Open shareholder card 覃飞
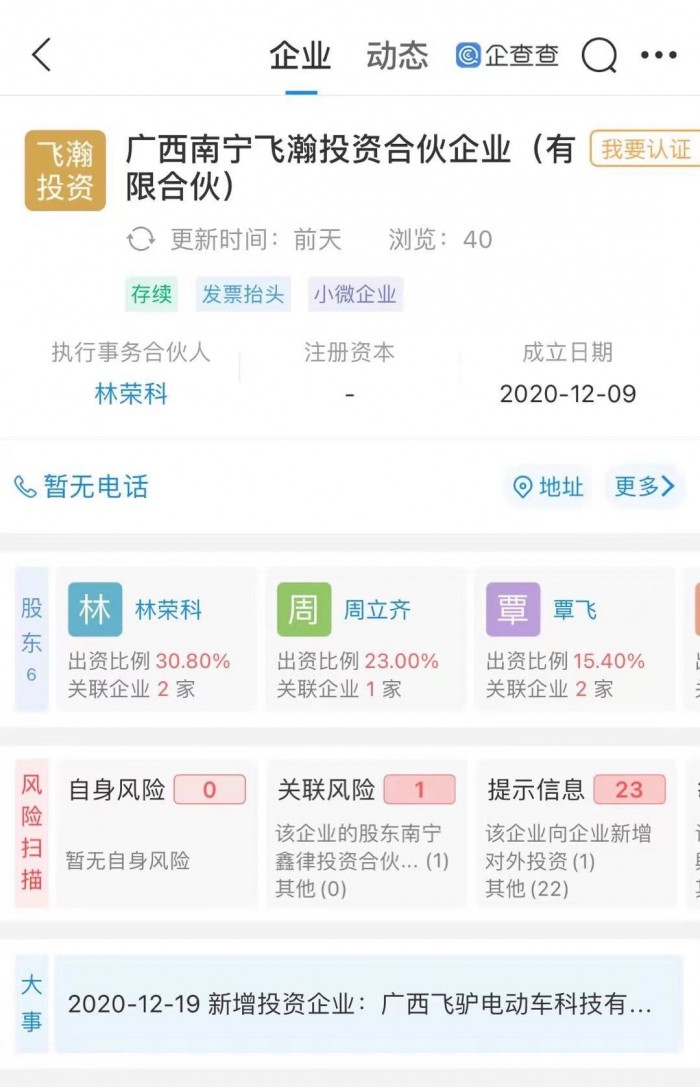The image size is (700, 1087). click(x=574, y=640)
